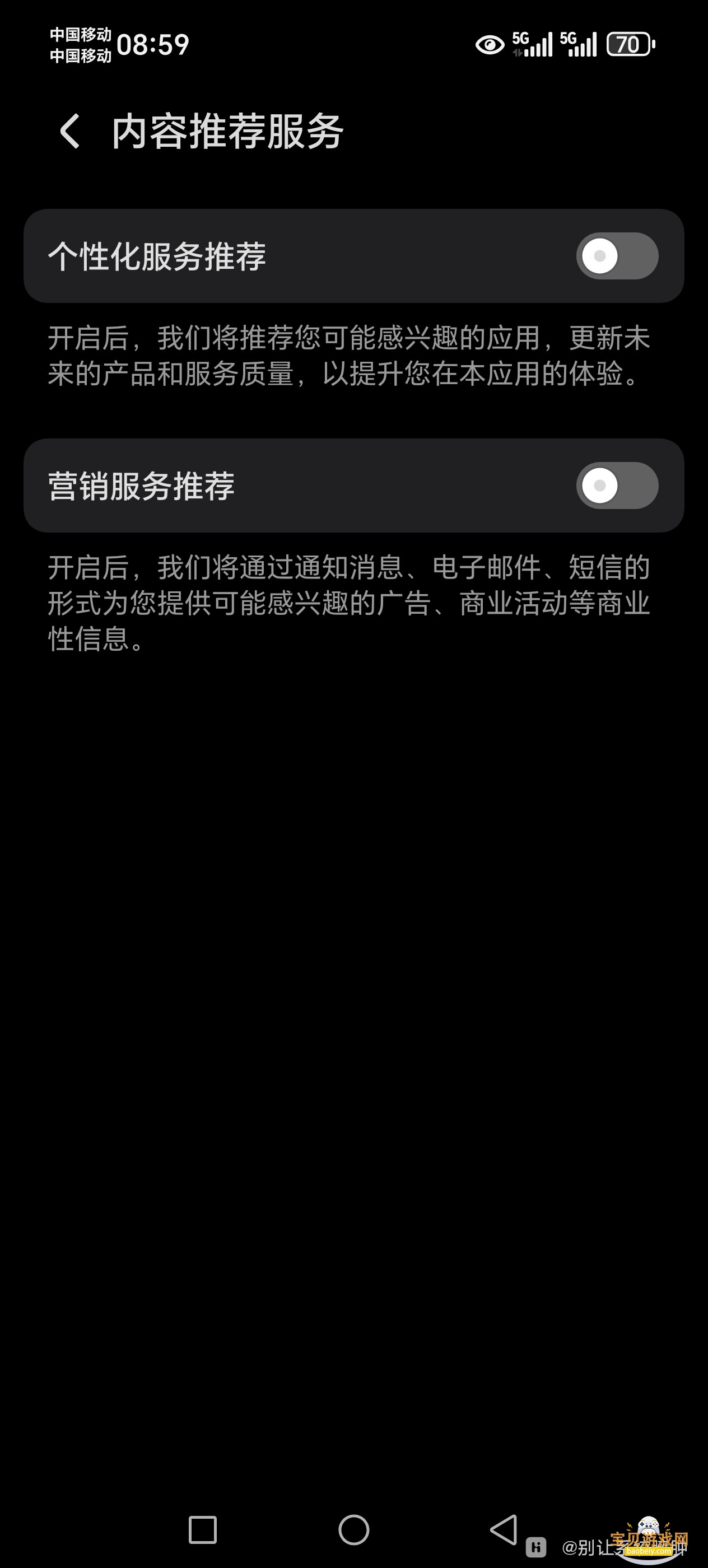Tap the clock showing 08:59
Screen dimensions: 708x1568
[x=154, y=43]
